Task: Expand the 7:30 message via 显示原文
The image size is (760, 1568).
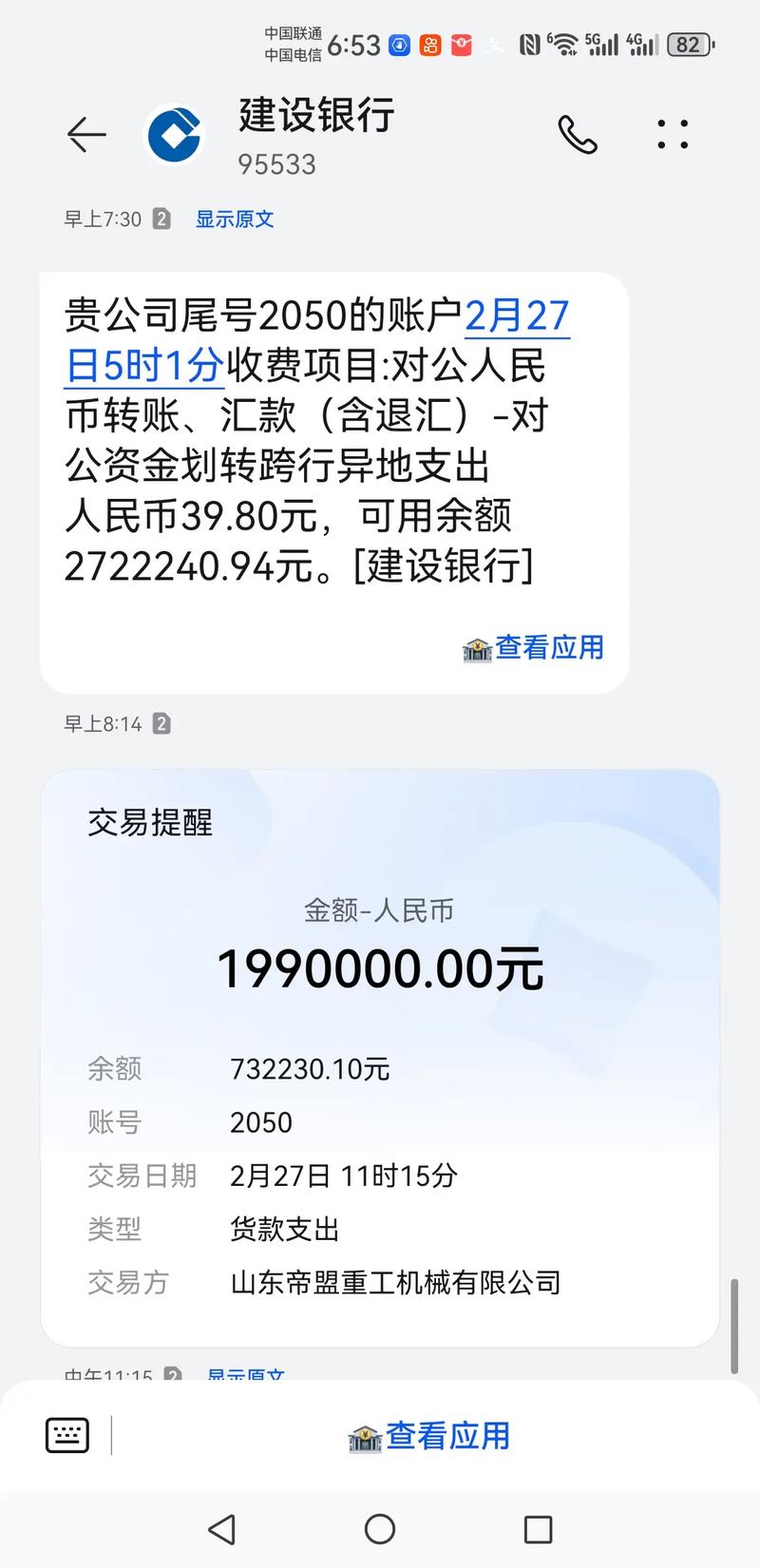Action: coord(234,219)
